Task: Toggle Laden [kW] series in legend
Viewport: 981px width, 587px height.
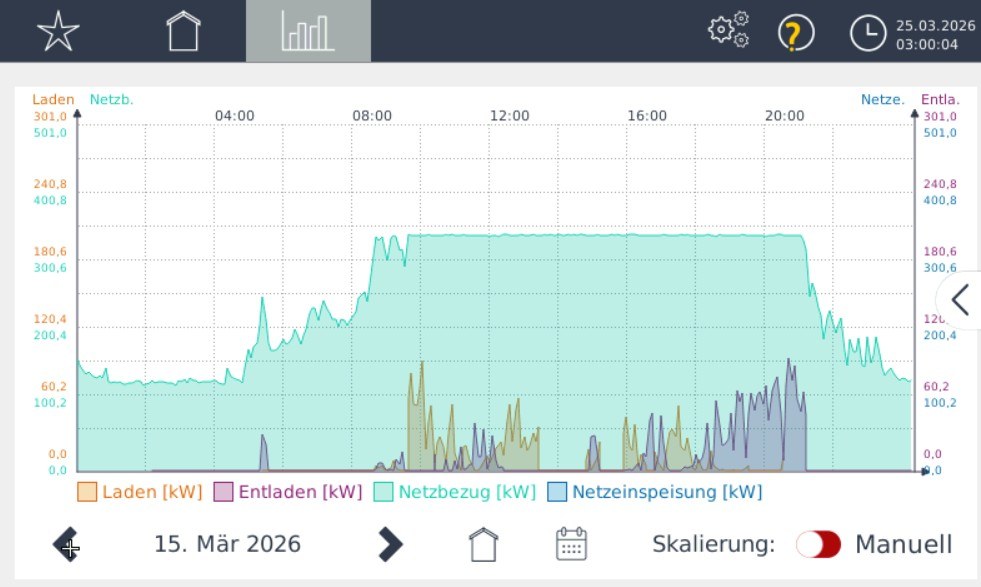Action: pyautogui.click(x=140, y=492)
